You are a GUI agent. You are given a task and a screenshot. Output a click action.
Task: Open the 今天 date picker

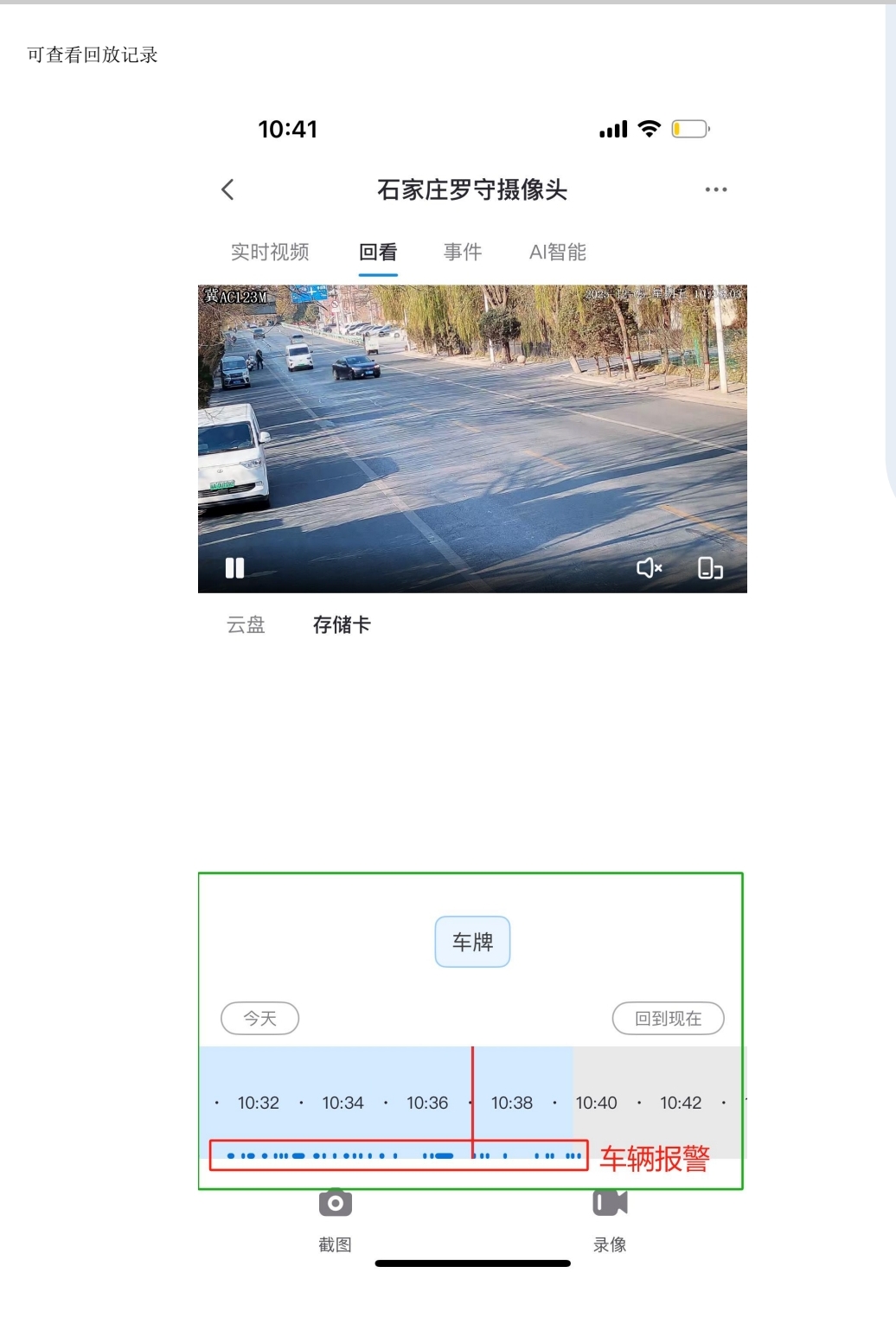[x=260, y=1018]
